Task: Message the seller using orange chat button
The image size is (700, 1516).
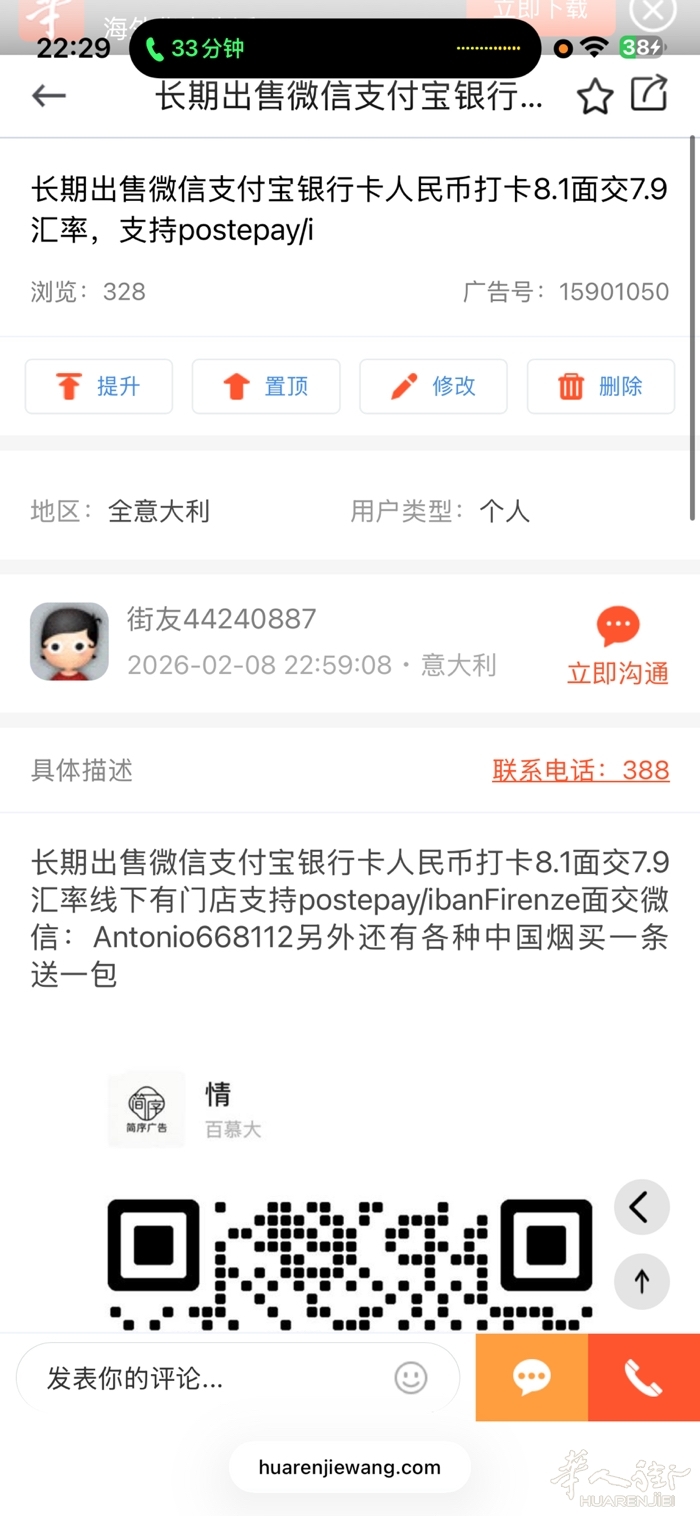Action: coord(531,1378)
